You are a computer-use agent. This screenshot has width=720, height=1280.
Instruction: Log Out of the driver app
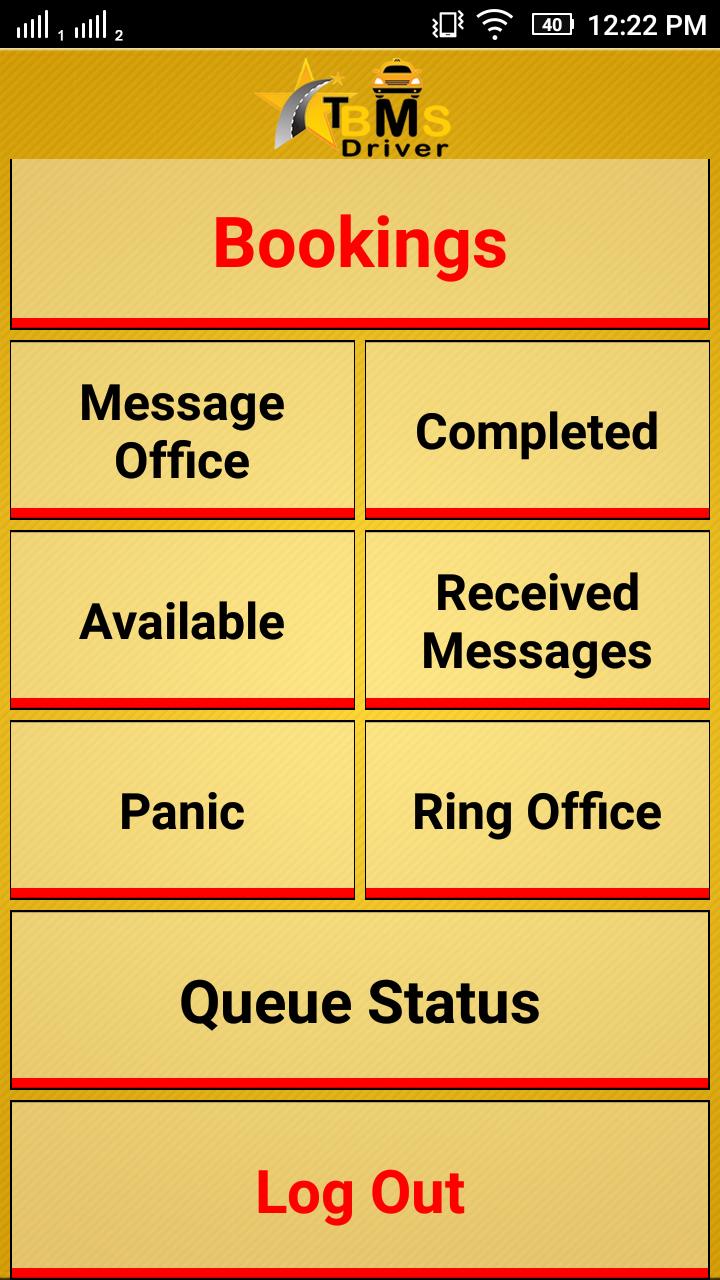tap(360, 1190)
